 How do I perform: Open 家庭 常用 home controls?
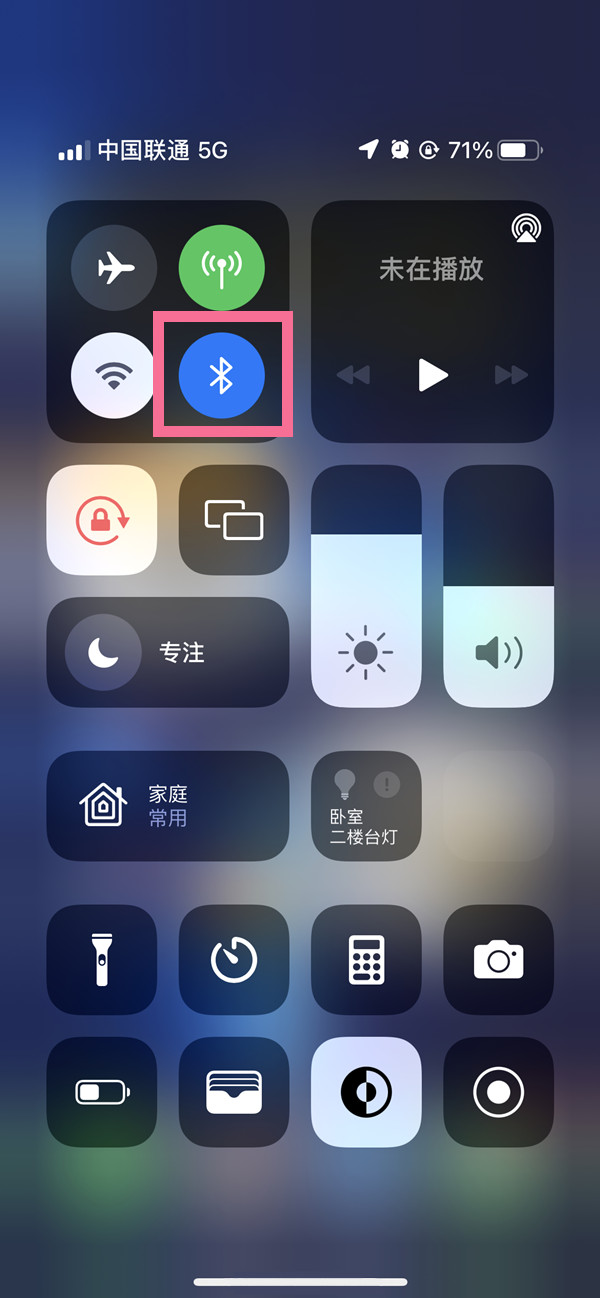168,806
